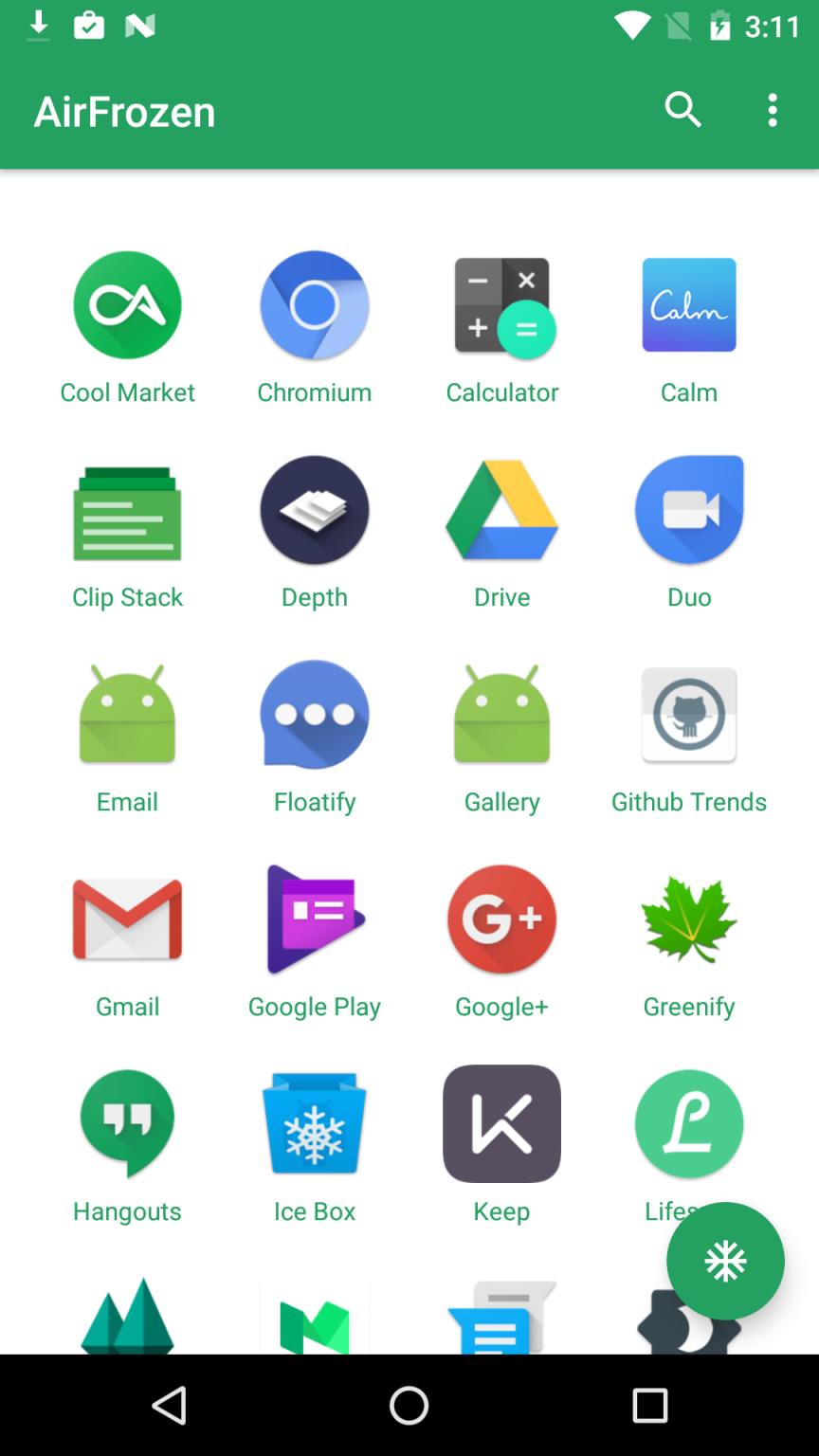The image size is (819, 1456).
Task: Launch Google Drive
Action: (501, 509)
